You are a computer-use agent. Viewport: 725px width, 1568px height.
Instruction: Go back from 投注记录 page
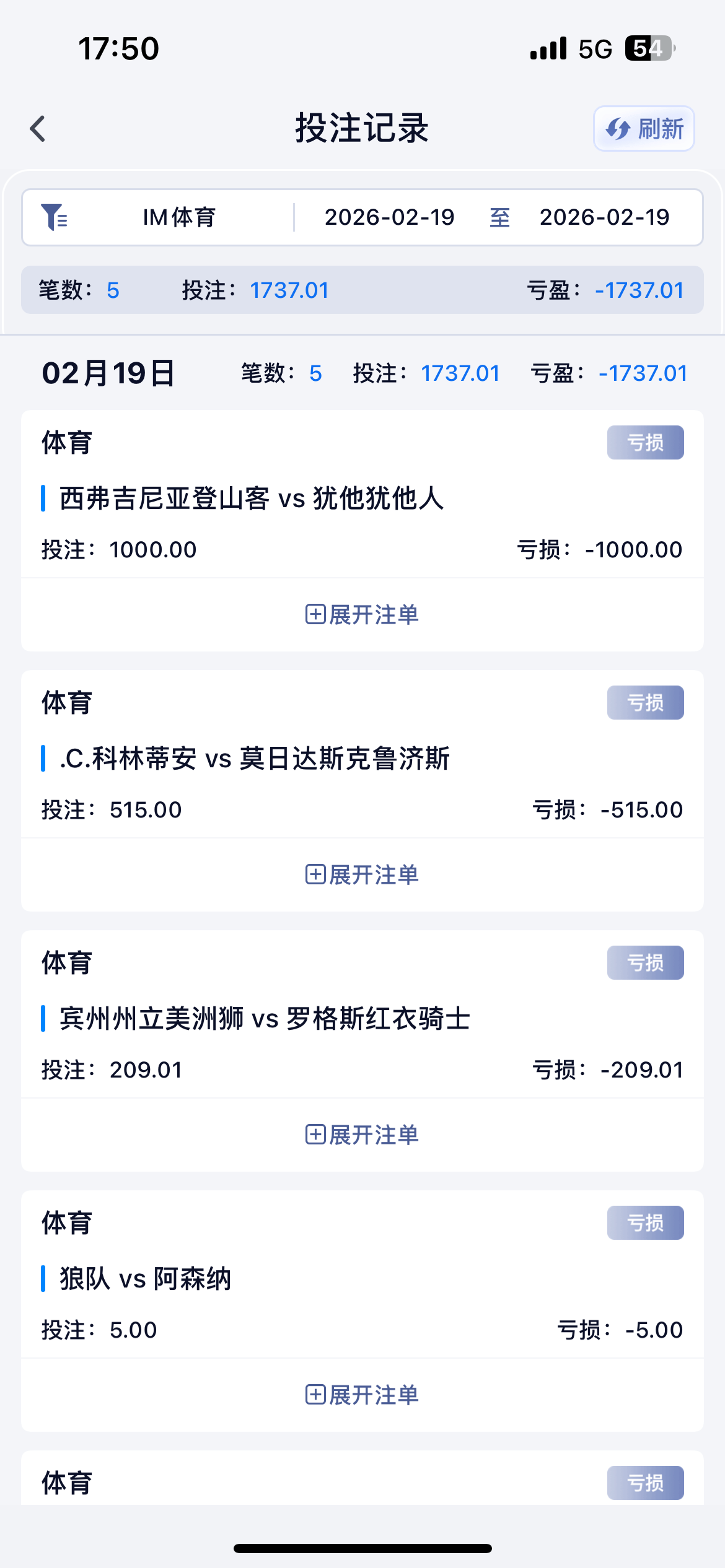[x=38, y=129]
